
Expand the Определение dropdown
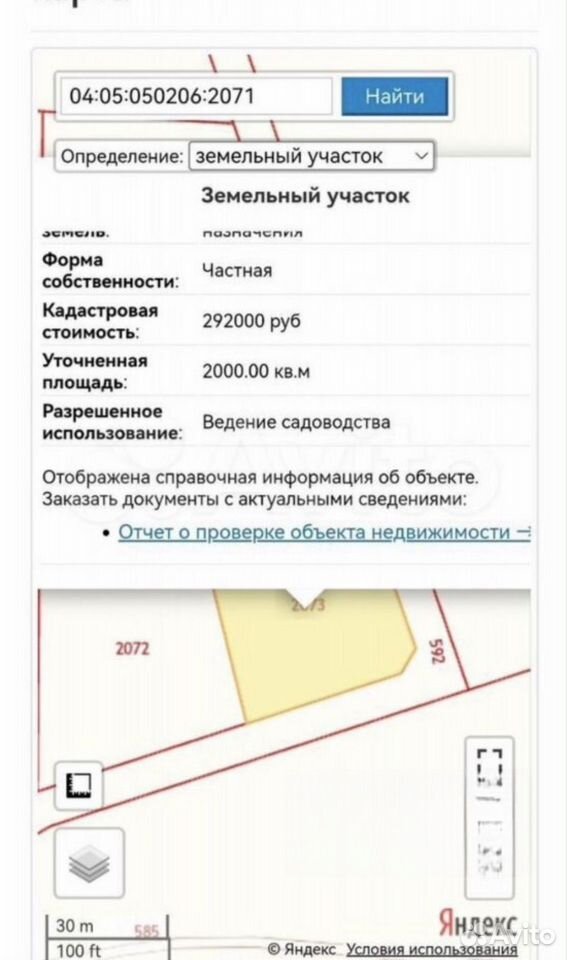312,156
